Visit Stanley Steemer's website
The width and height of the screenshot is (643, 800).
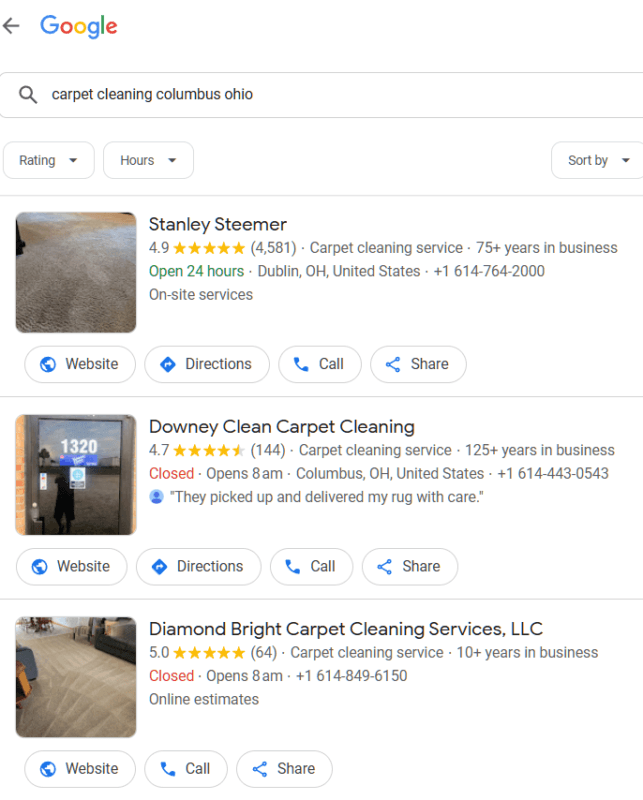point(79,364)
